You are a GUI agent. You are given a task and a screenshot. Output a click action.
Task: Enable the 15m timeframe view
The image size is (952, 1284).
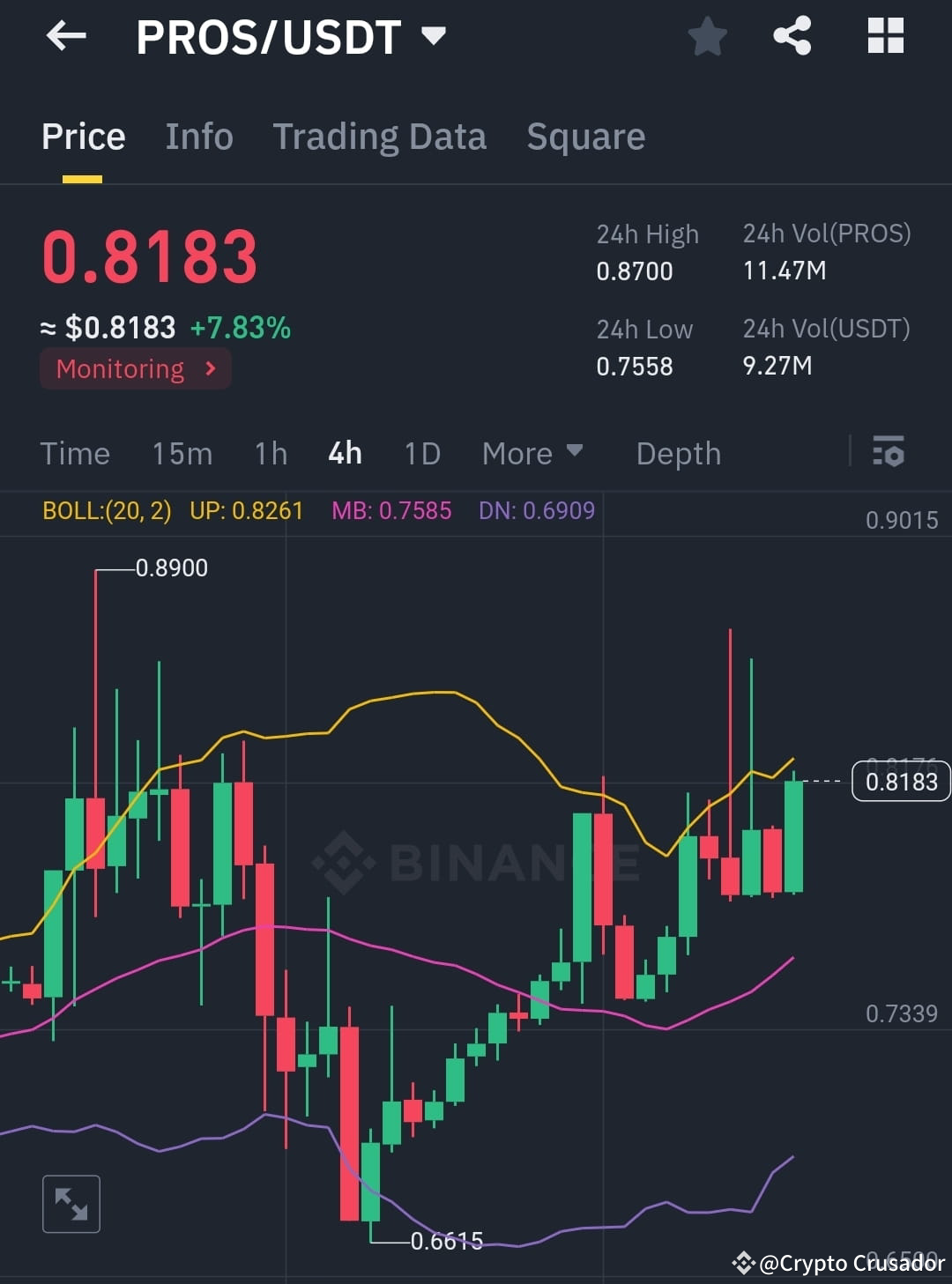pyautogui.click(x=182, y=453)
